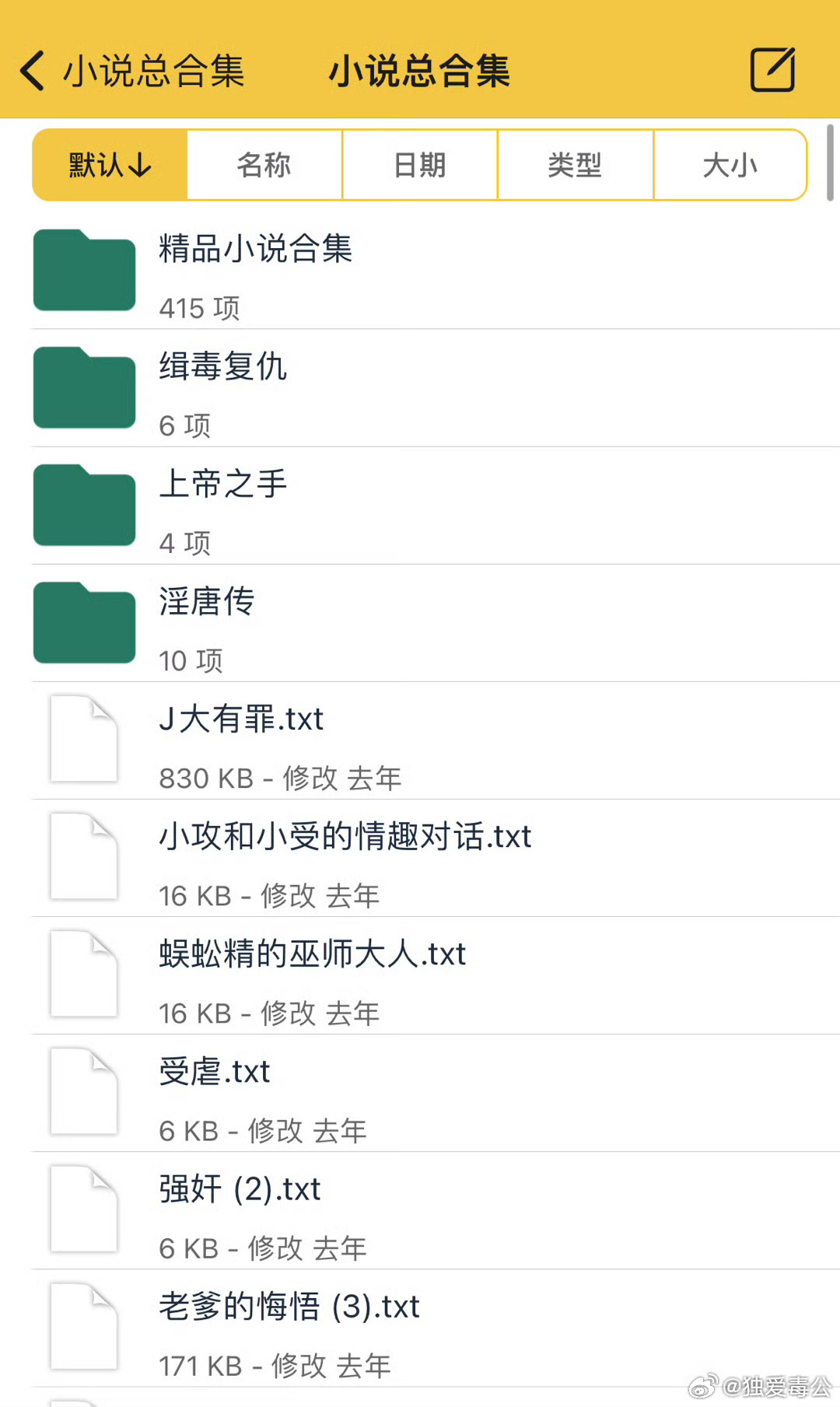Tap the edit icon in the top bar
840x1407 pixels.
[x=772, y=70]
